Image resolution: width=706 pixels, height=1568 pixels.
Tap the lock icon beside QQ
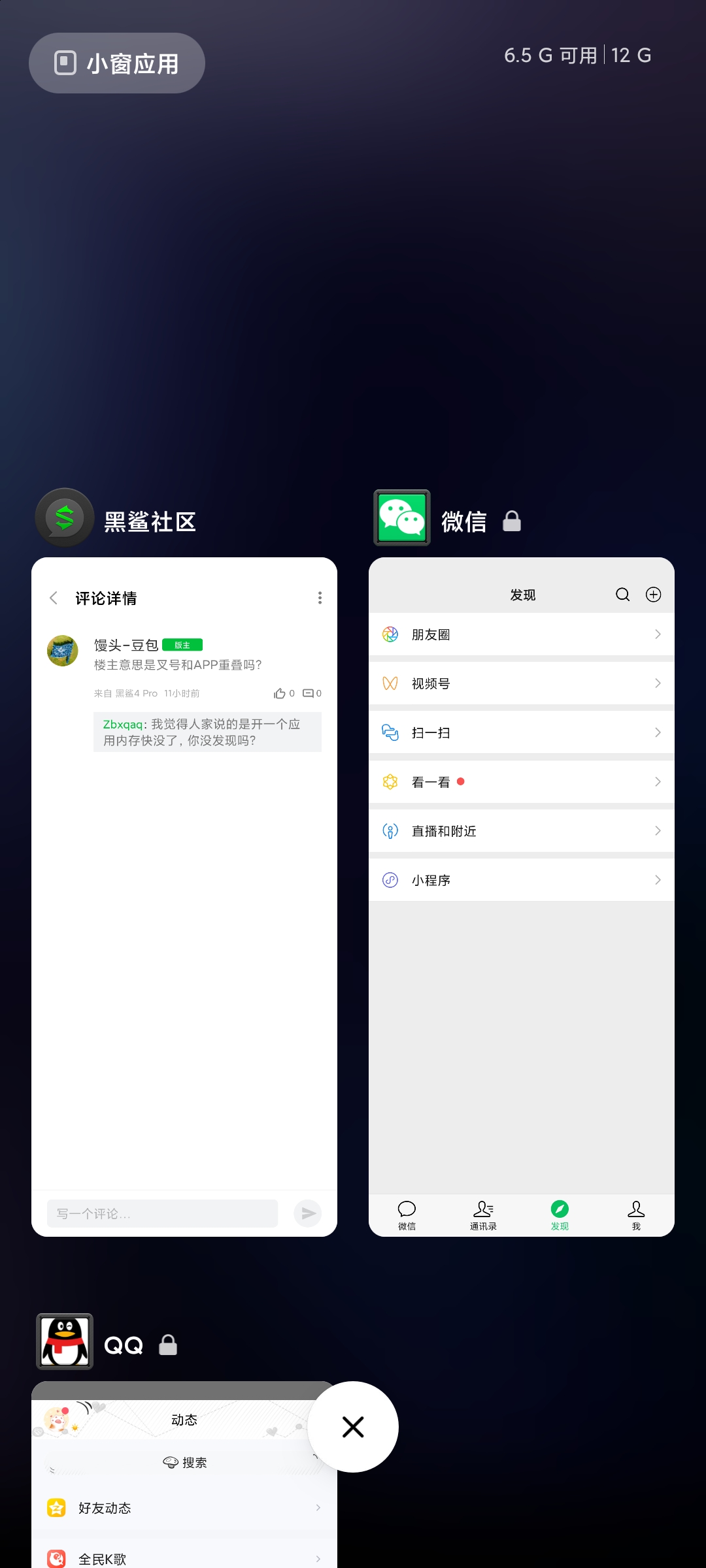click(168, 1345)
